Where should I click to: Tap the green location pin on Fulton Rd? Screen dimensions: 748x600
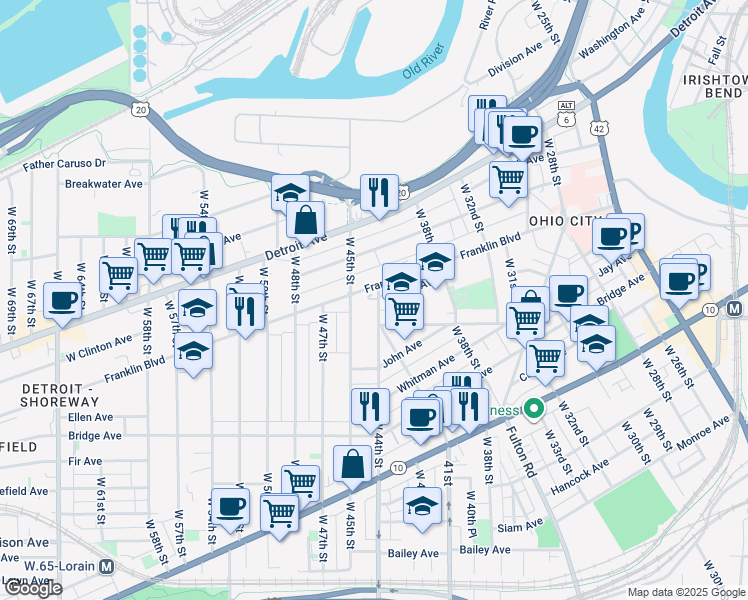[534, 409]
